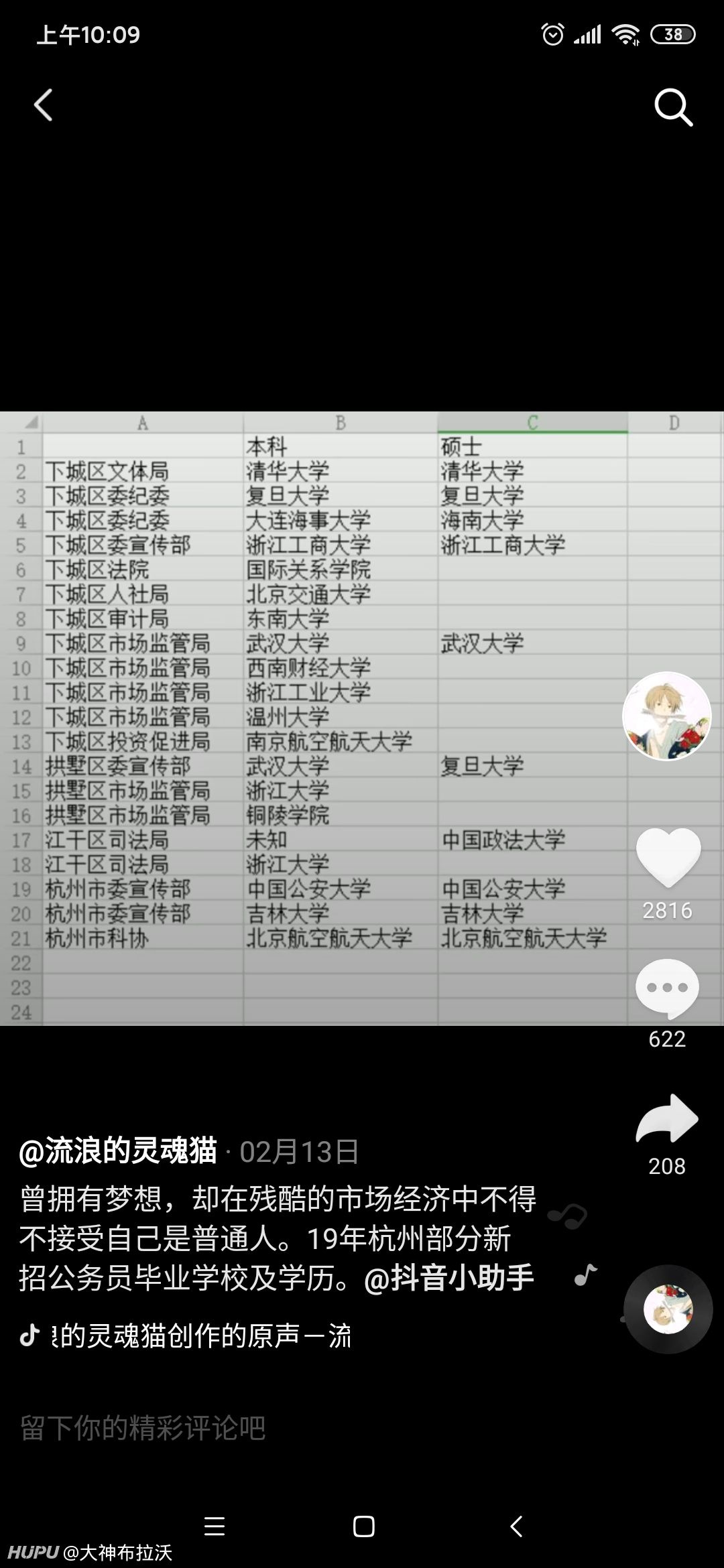Viewport: 724px width, 1568px height.
Task: Go back using the top-left arrow
Action: click(44, 105)
